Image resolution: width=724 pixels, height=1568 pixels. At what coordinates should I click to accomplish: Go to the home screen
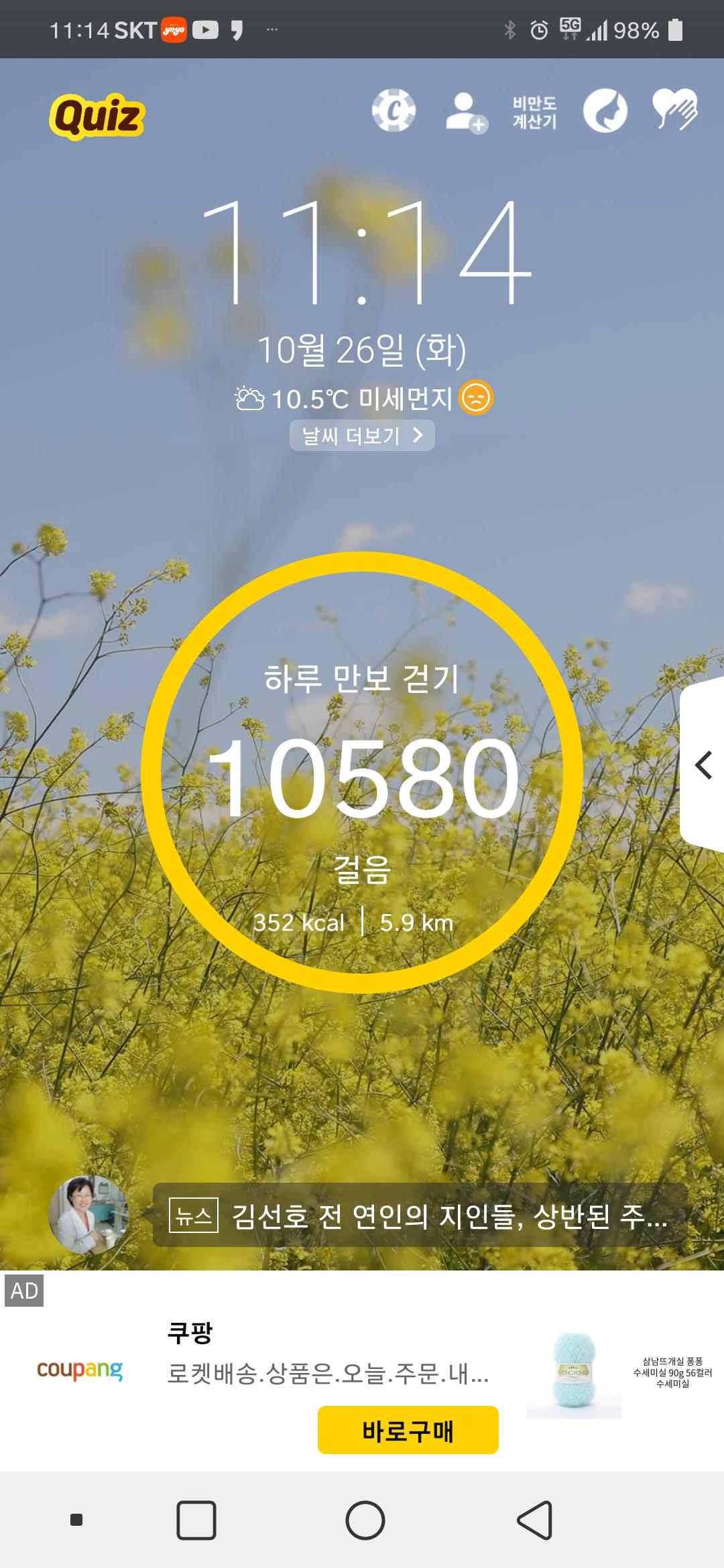tap(365, 1520)
